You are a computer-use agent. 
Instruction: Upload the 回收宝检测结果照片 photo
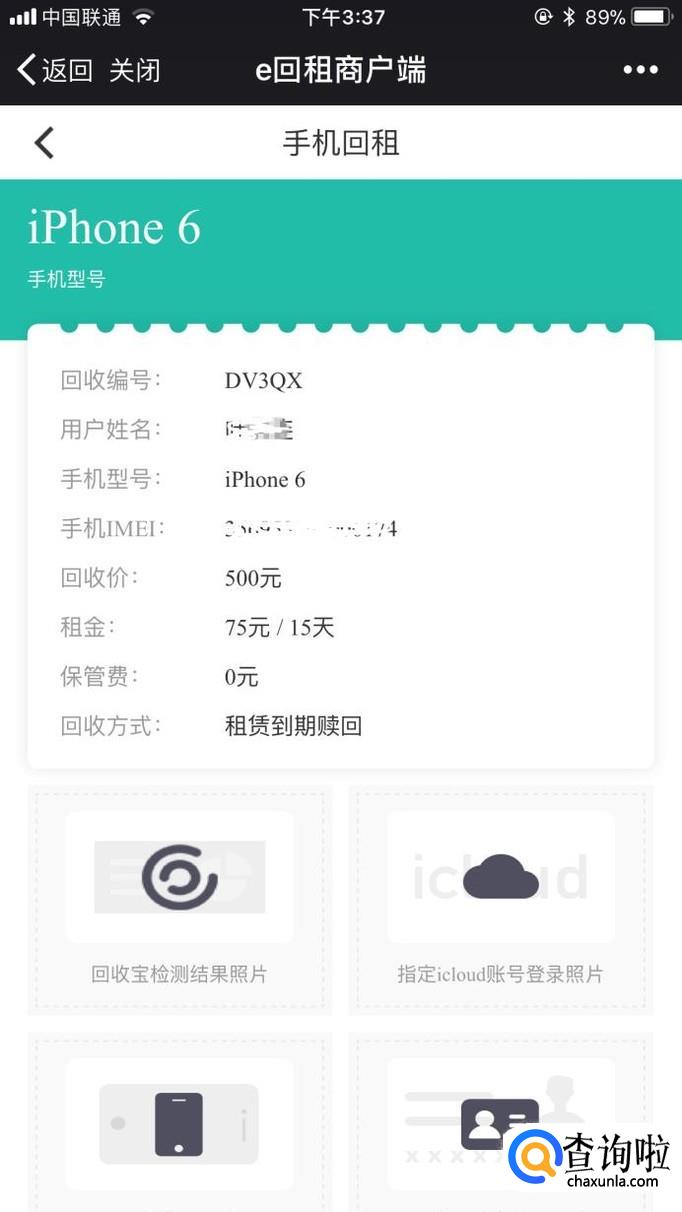[180, 878]
